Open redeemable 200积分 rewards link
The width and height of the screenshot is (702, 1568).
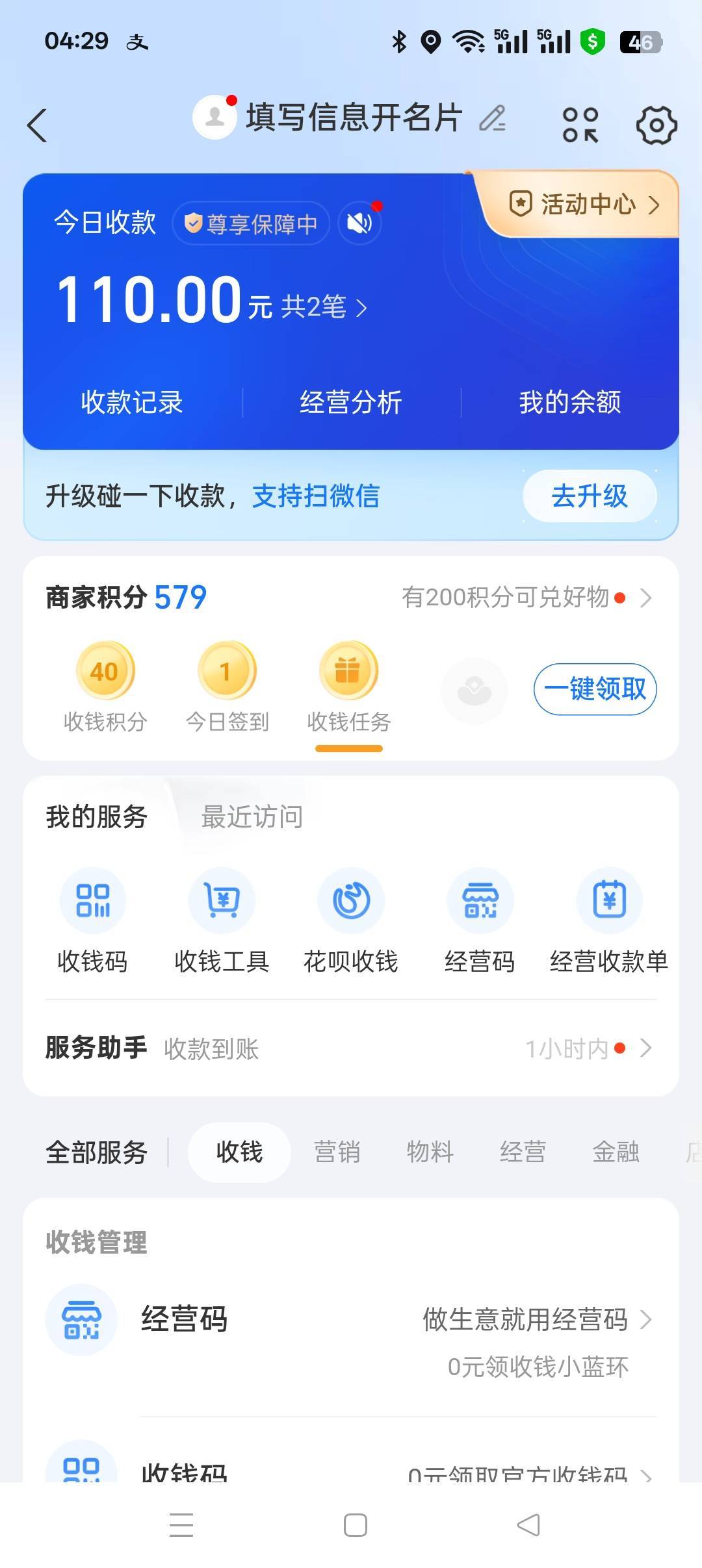click(x=526, y=597)
